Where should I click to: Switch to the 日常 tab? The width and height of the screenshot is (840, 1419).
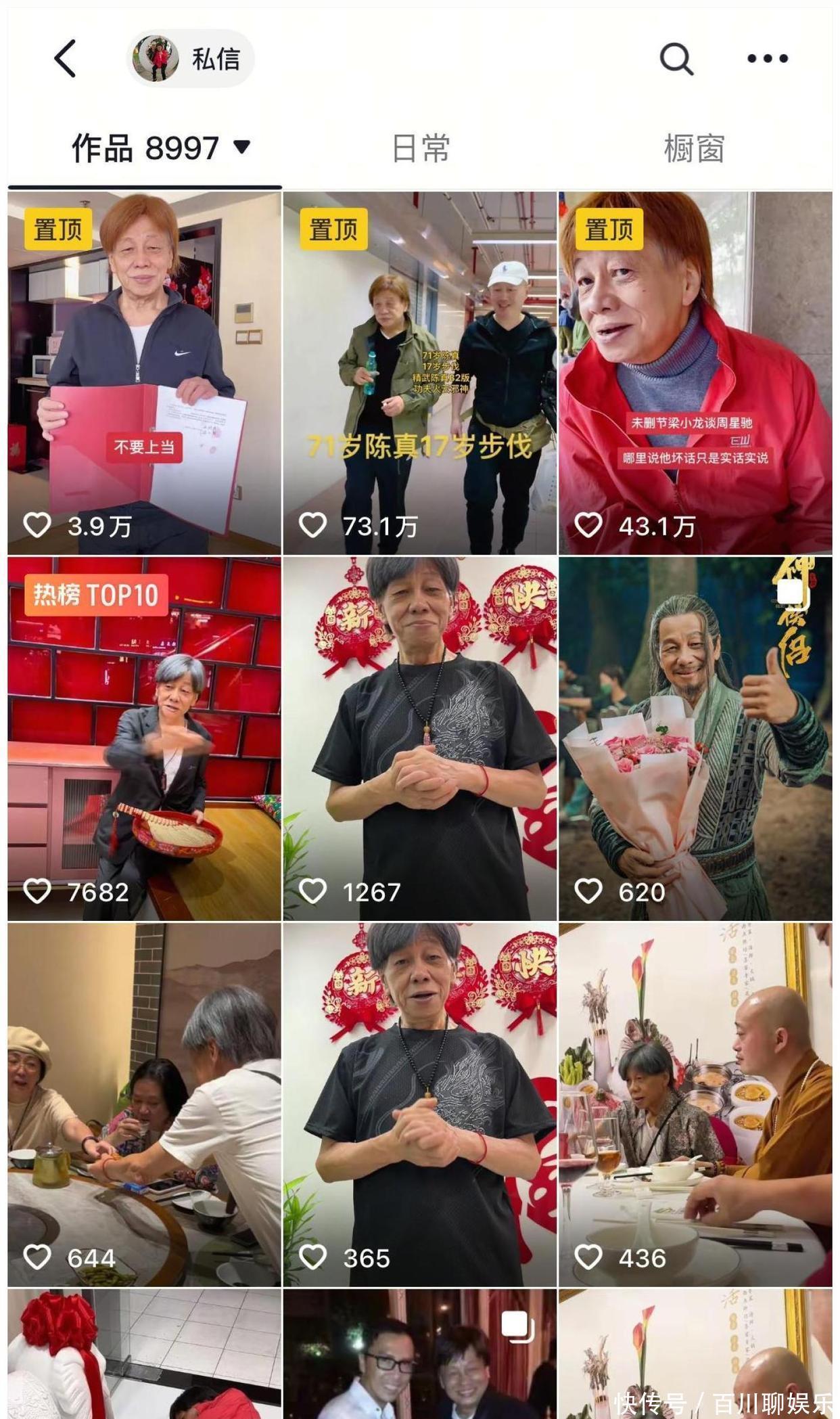(420, 148)
